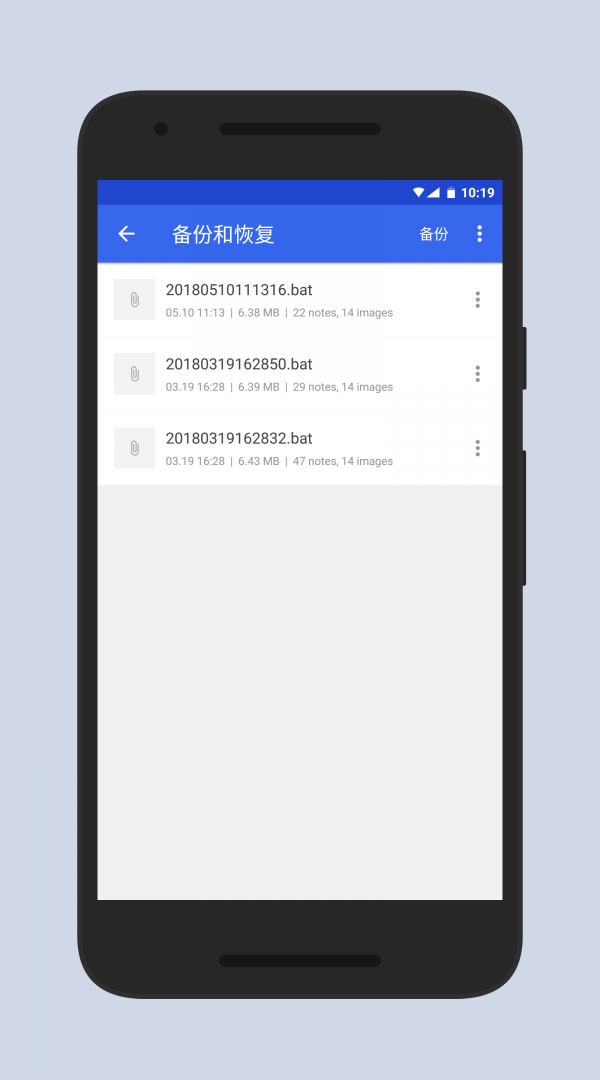Open options for 20180510111316.bat
The image size is (600, 1080).
pos(477,300)
